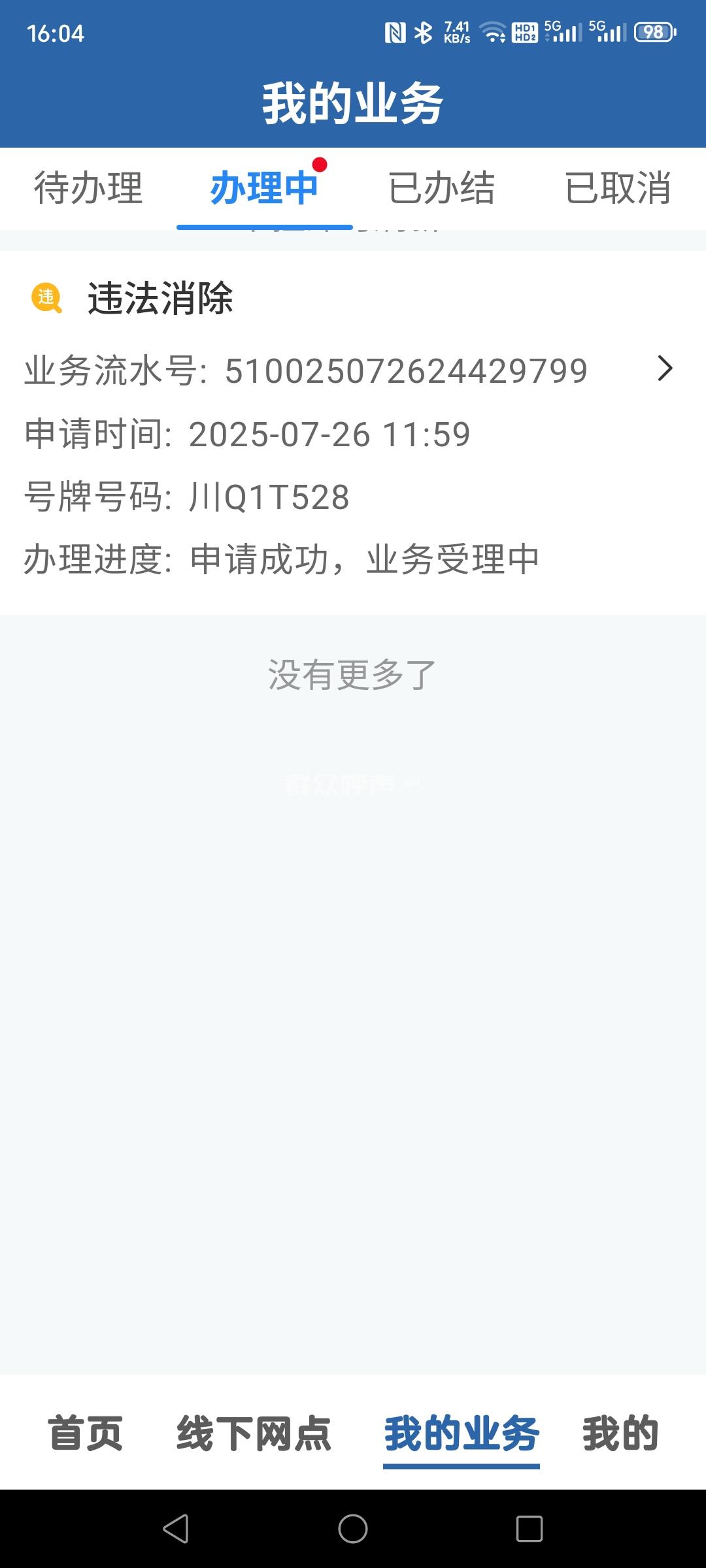Go to 首页 in bottom navigation

click(x=86, y=1433)
